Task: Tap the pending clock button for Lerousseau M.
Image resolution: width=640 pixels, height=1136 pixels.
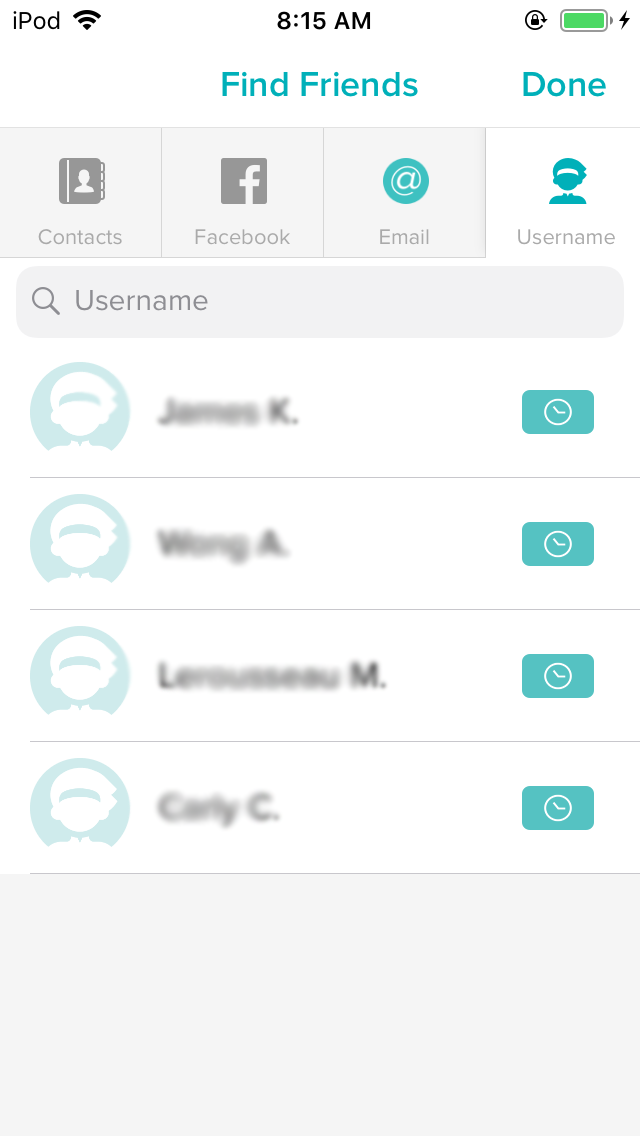Action: pyautogui.click(x=557, y=676)
